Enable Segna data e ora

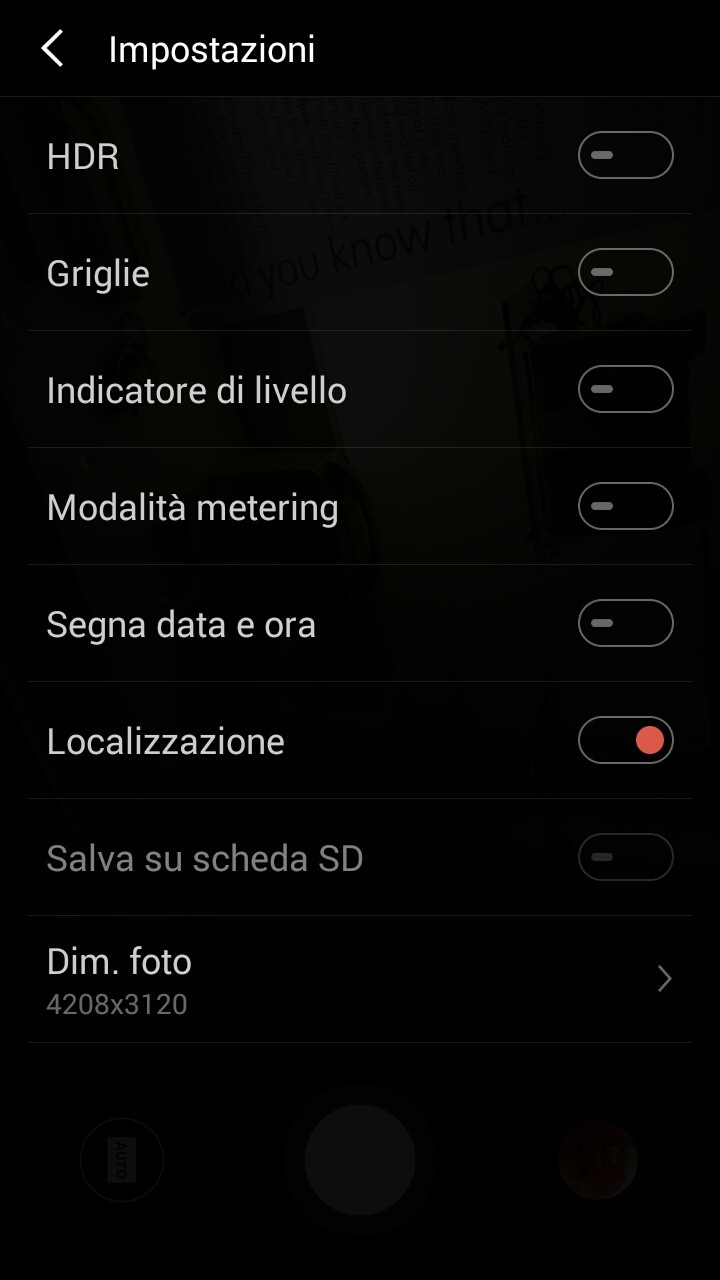click(626, 623)
